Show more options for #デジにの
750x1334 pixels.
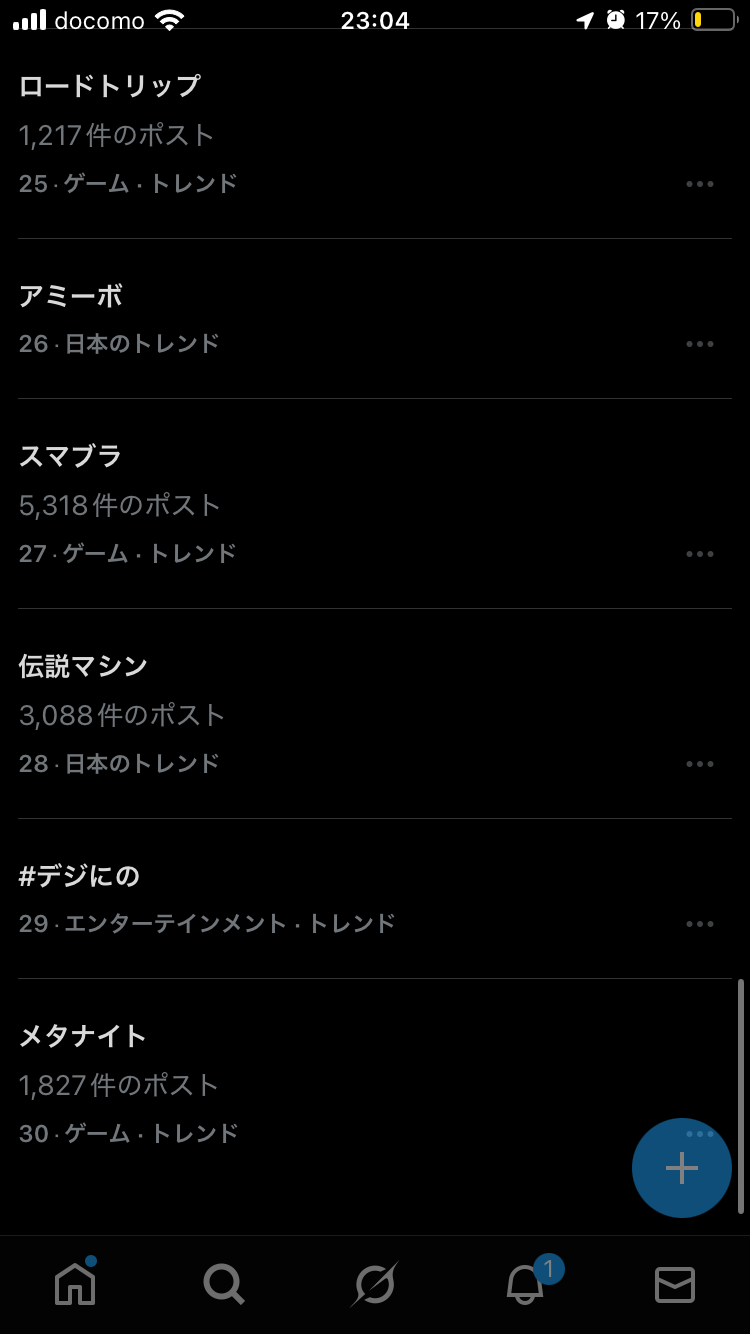click(700, 924)
